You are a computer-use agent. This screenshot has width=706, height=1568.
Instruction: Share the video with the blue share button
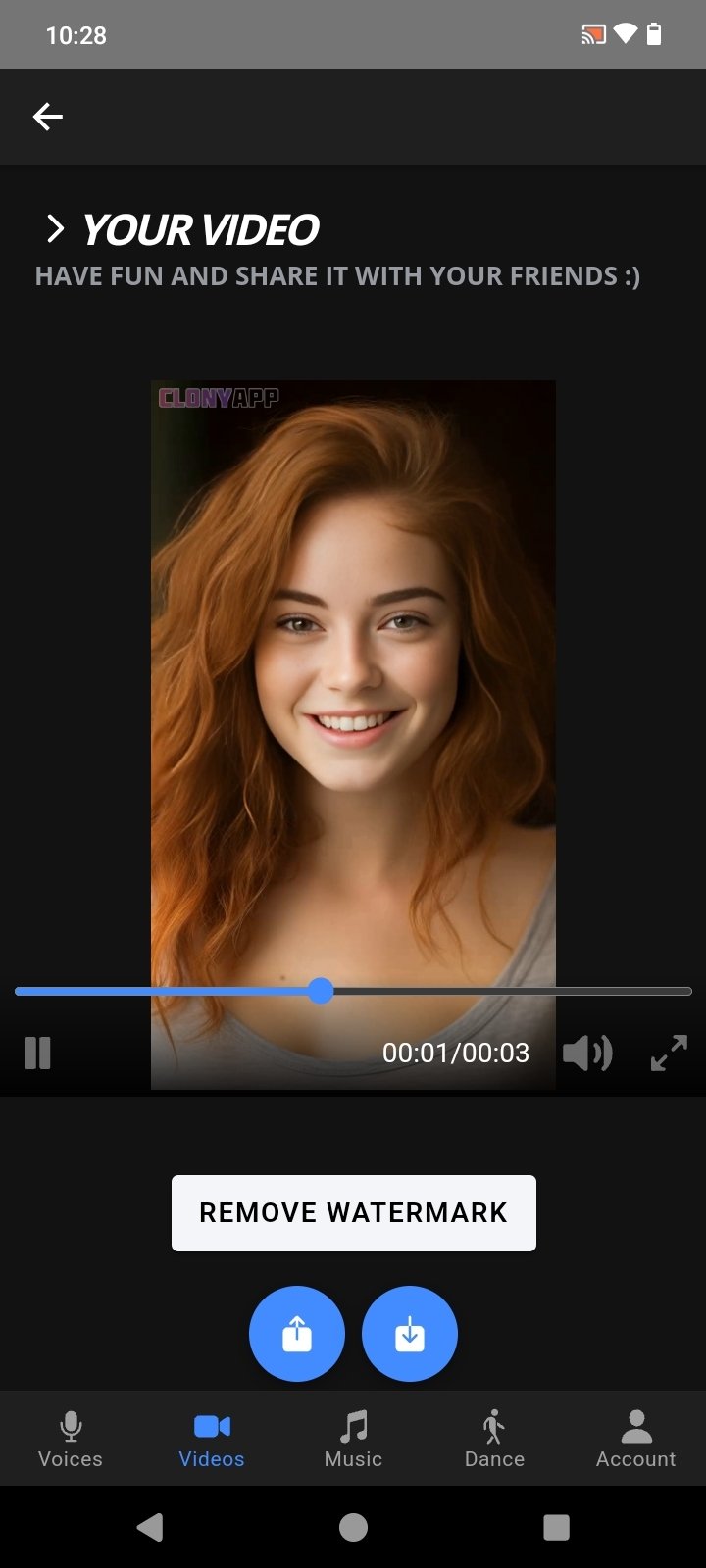pyautogui.click(x=296, y=1334)
